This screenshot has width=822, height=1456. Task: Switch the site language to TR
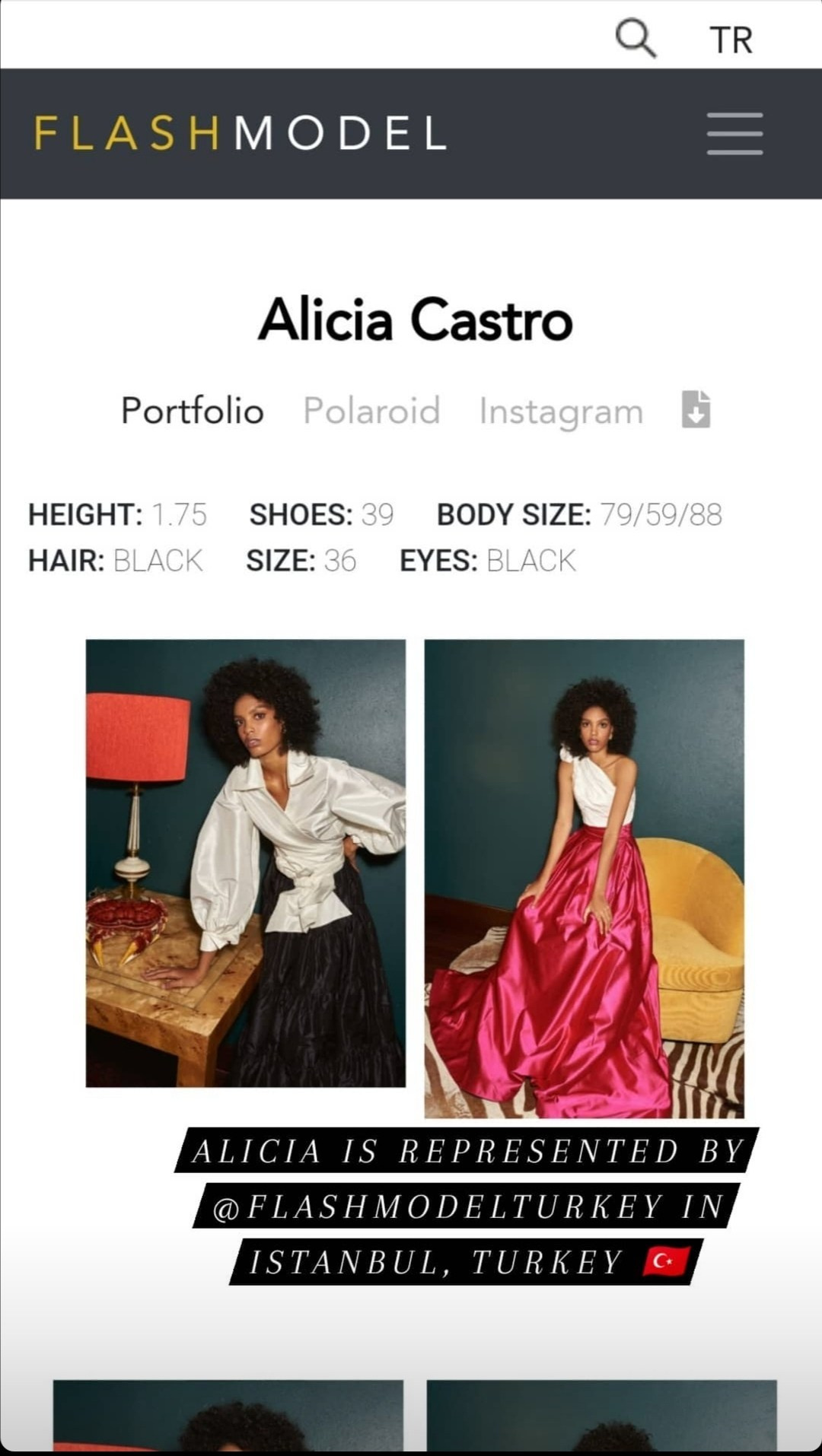point(731,40)
